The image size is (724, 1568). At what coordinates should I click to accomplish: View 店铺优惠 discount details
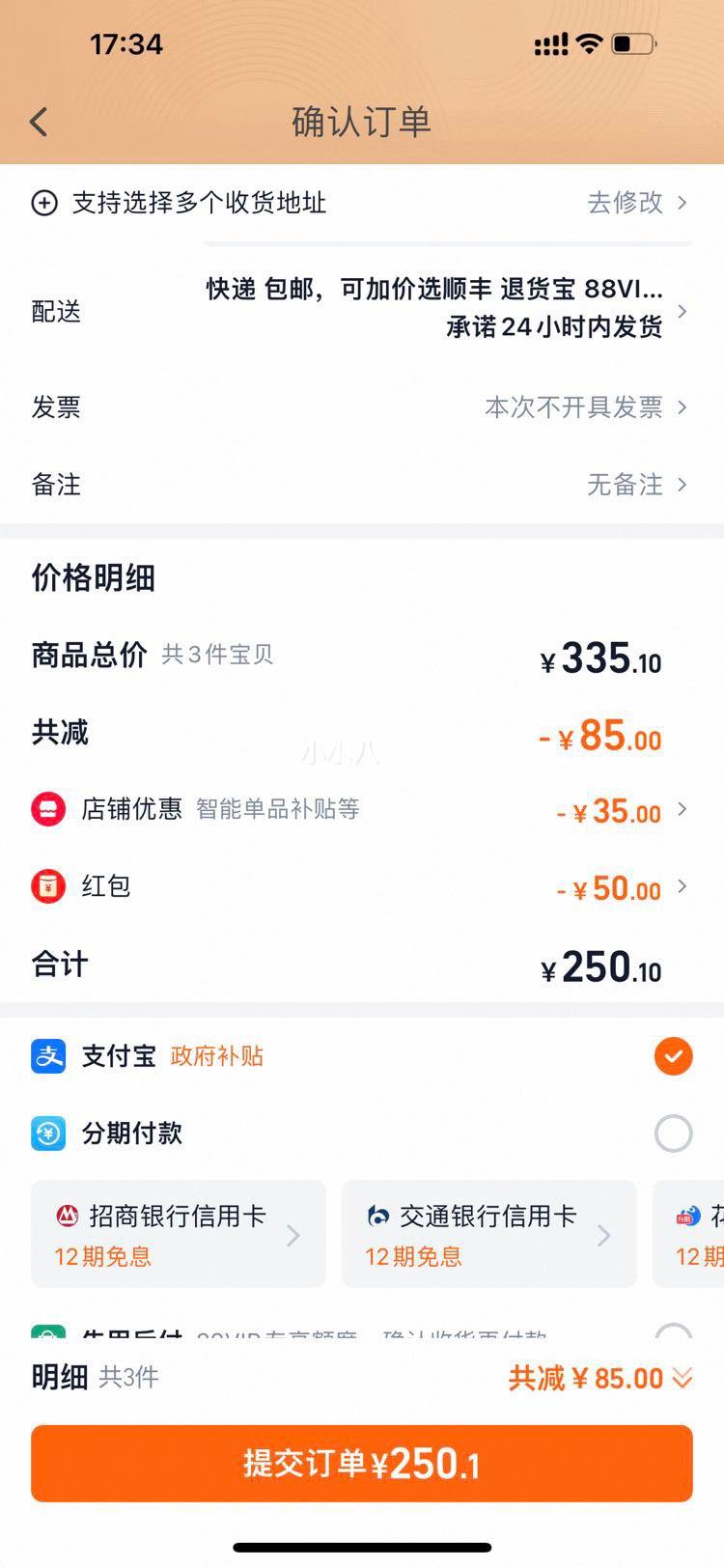(x=362, y=809)
